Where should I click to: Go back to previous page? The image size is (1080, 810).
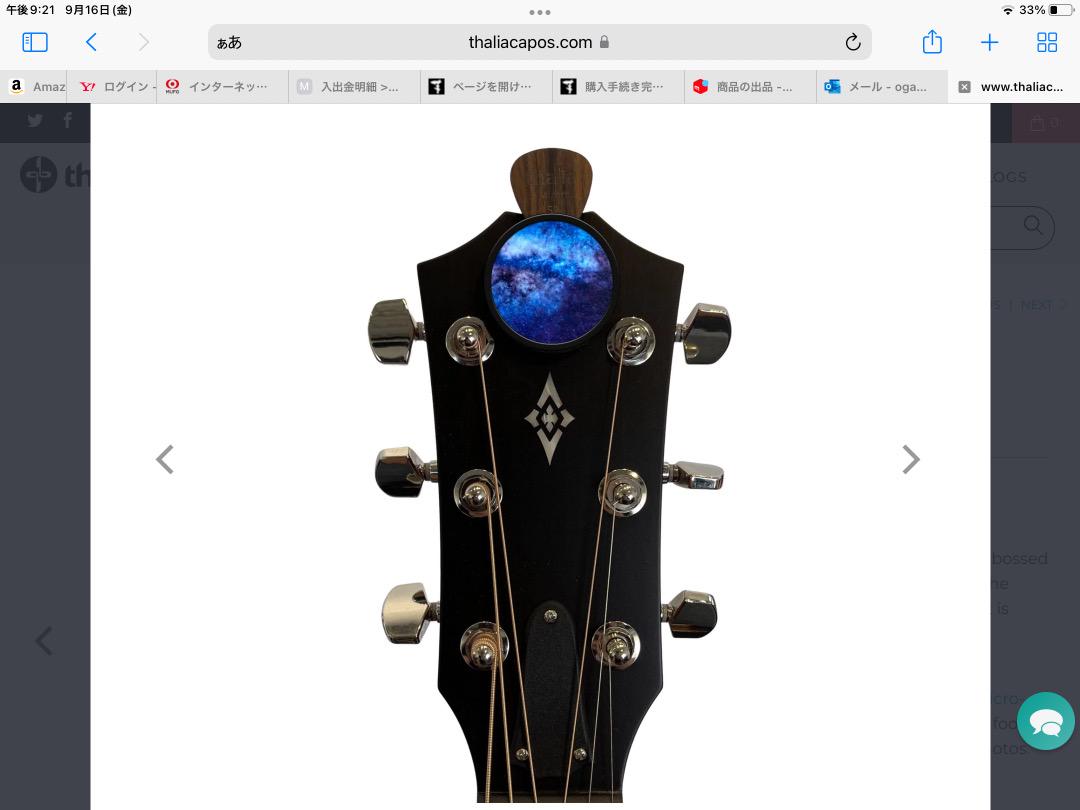(91, 42)
